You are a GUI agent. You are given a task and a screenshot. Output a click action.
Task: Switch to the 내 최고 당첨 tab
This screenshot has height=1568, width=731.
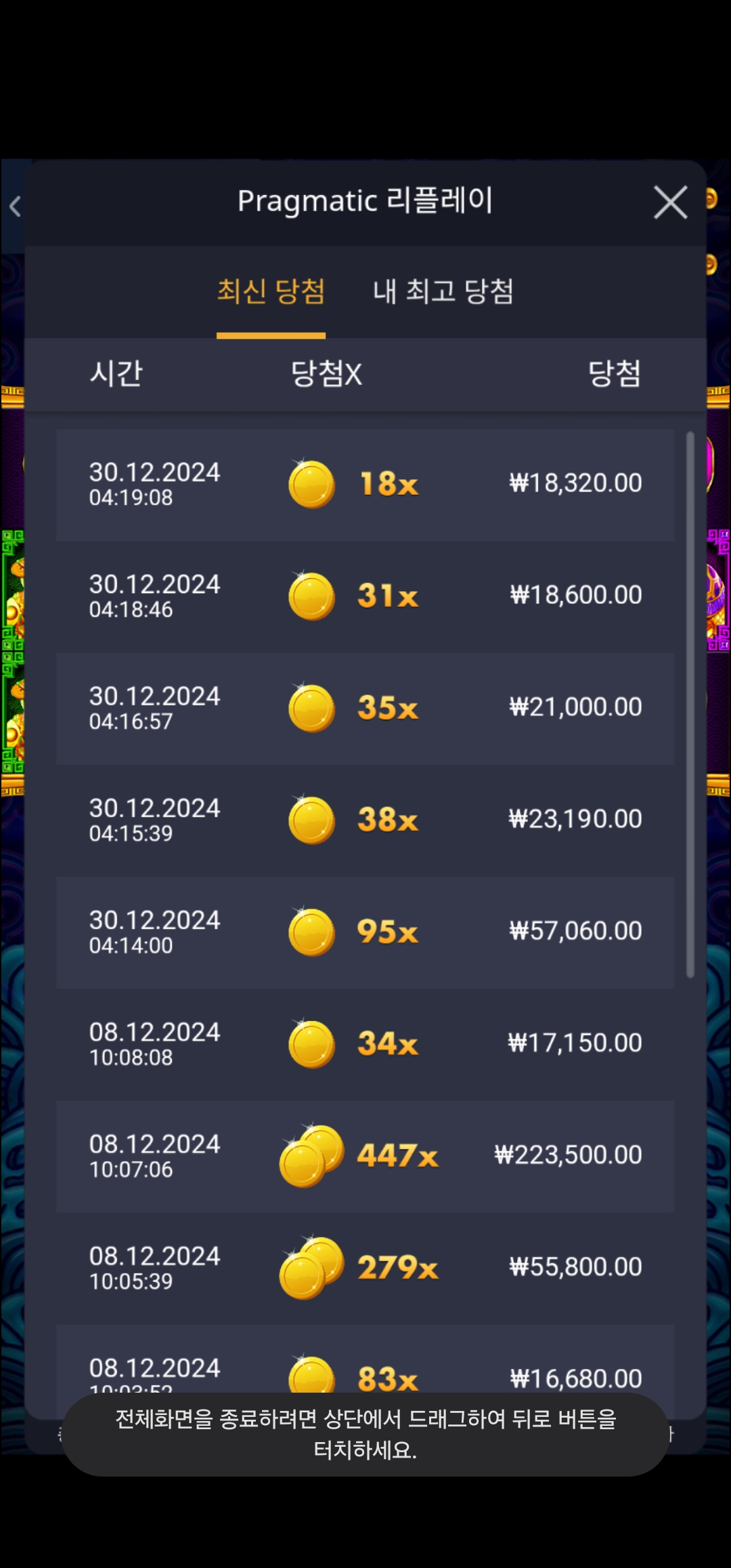[x=443, y=292]
